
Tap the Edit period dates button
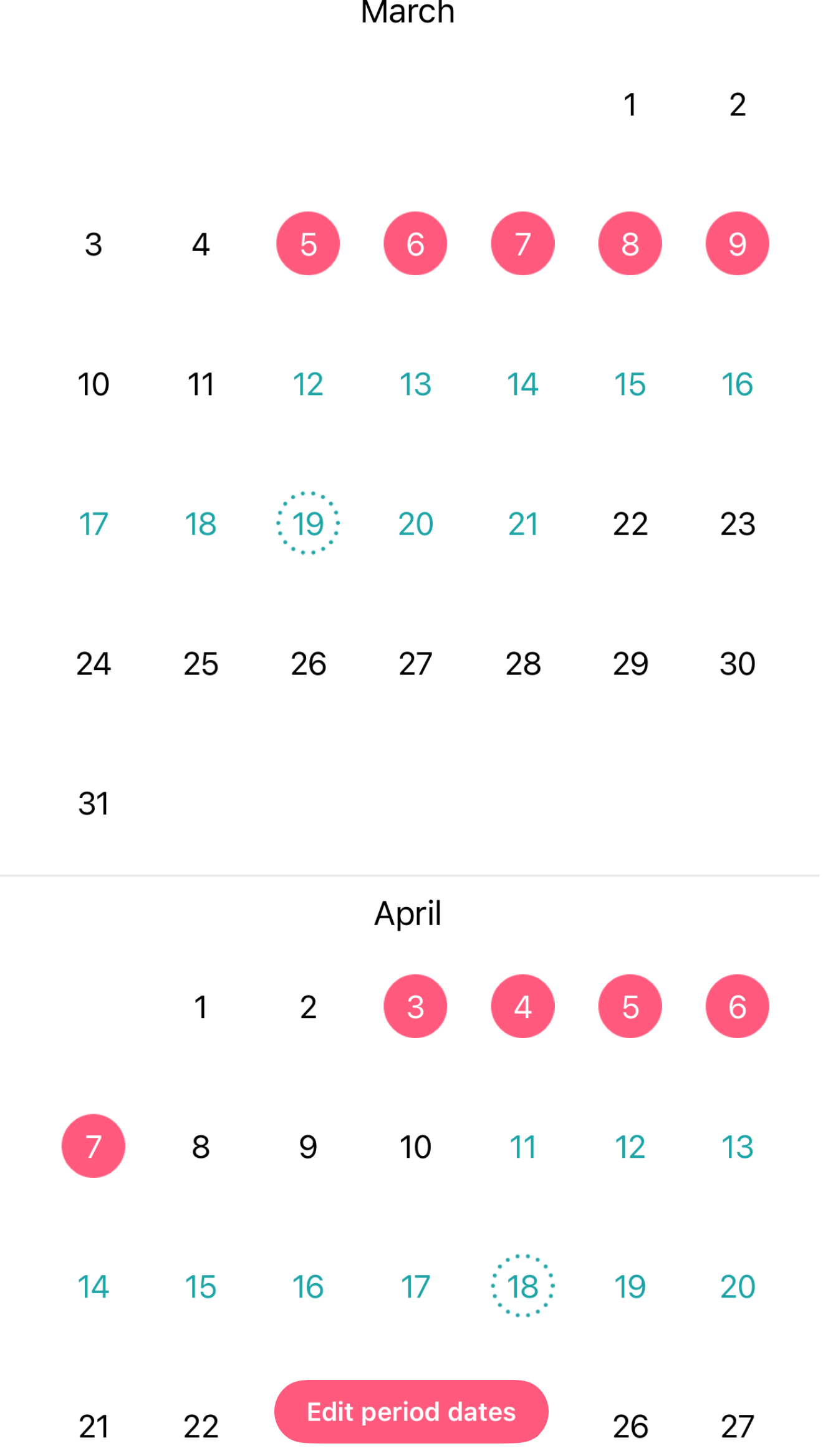(411, 1411)
